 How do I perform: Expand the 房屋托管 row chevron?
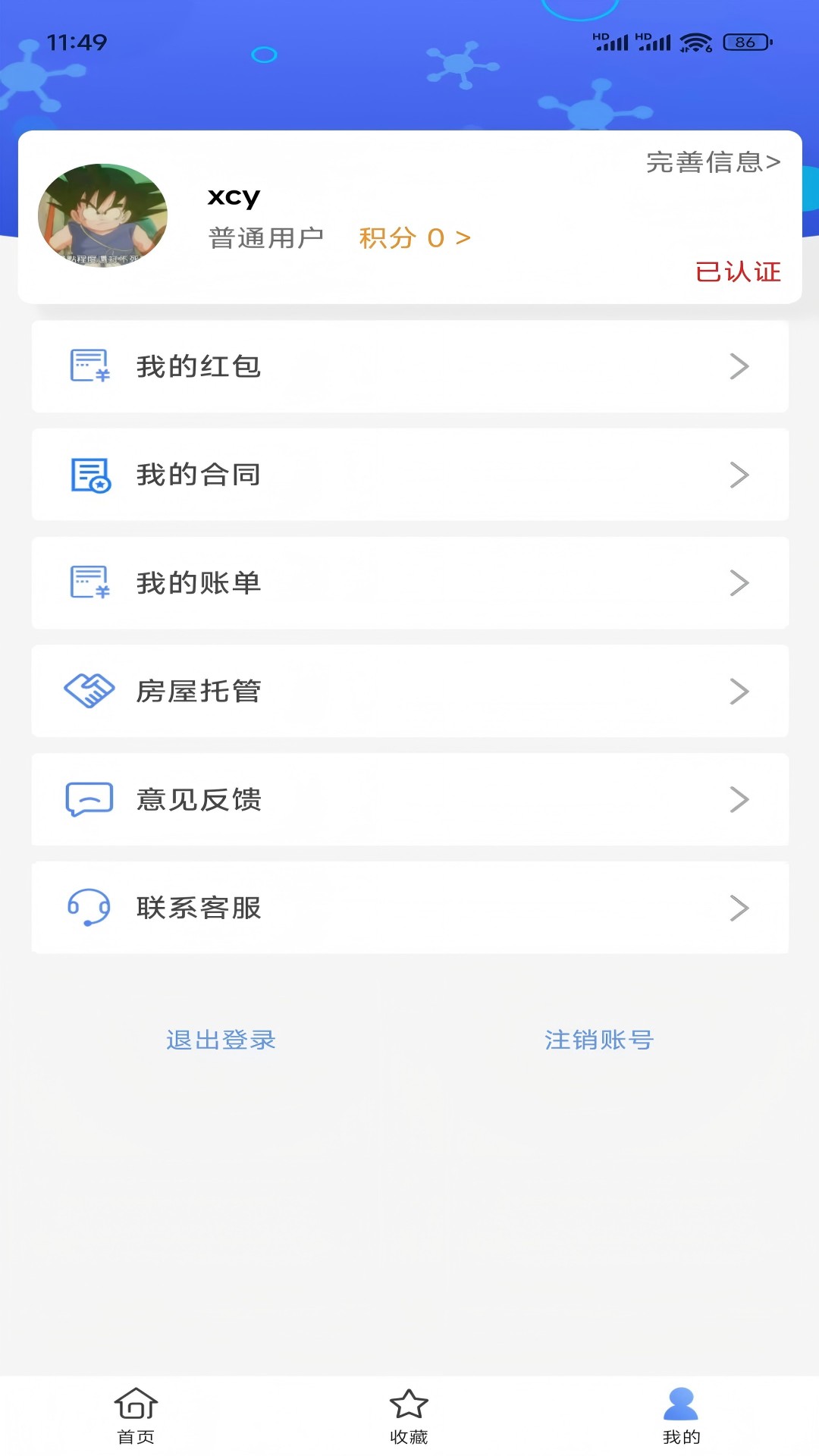pos(737,691)
